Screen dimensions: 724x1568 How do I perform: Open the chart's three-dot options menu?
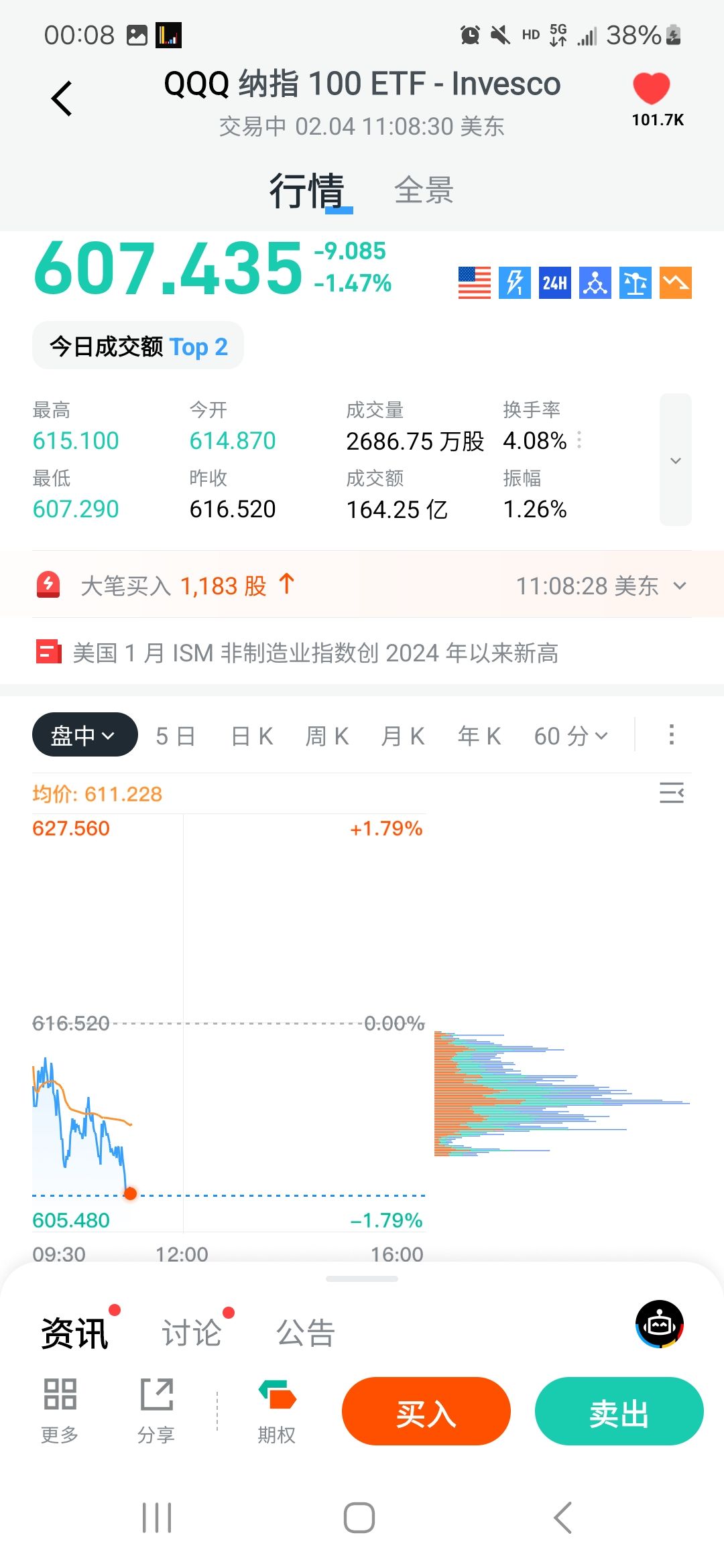(x=671, y=735)
